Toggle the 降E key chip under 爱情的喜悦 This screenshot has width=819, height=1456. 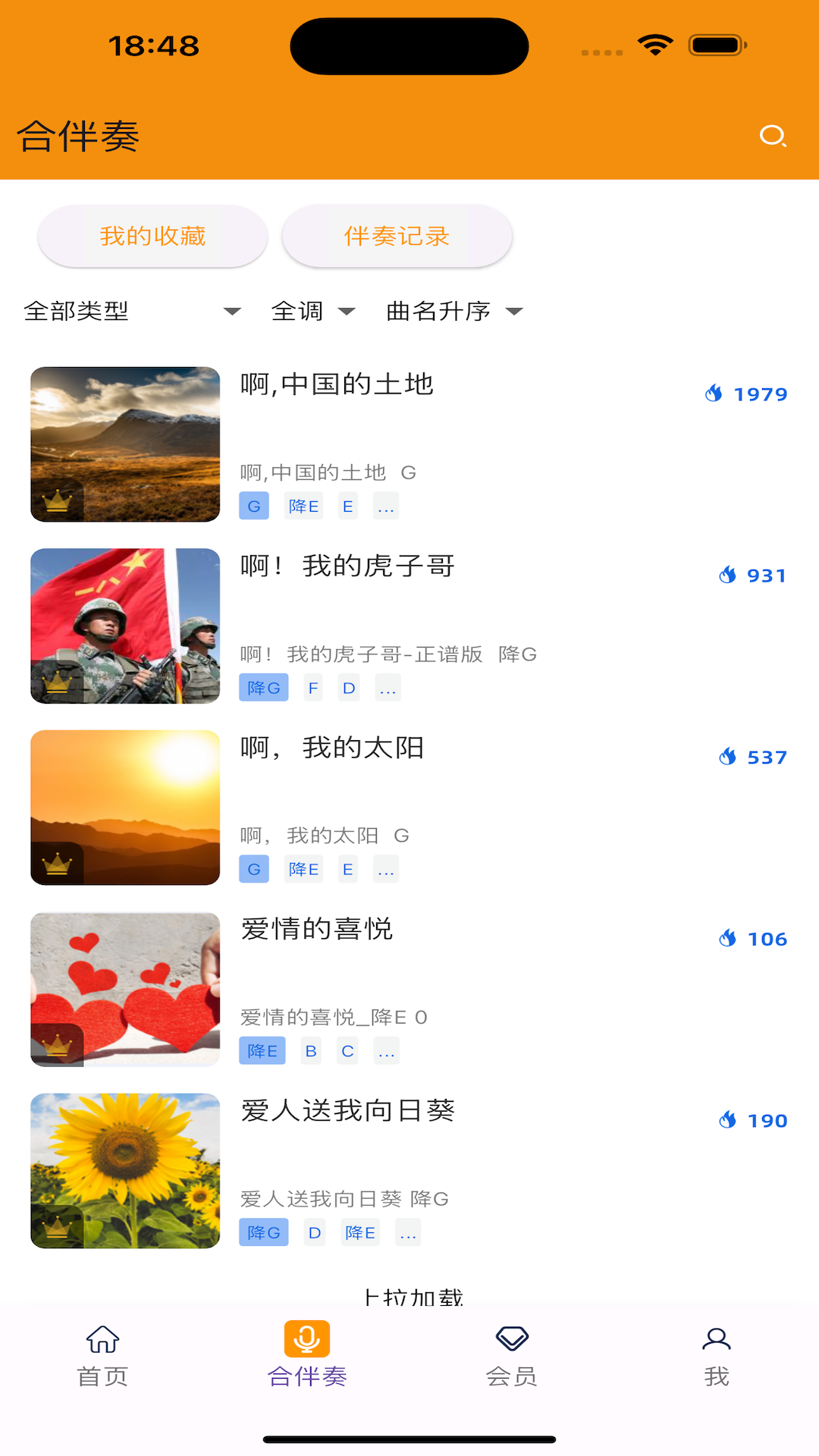click(262, 1051)
